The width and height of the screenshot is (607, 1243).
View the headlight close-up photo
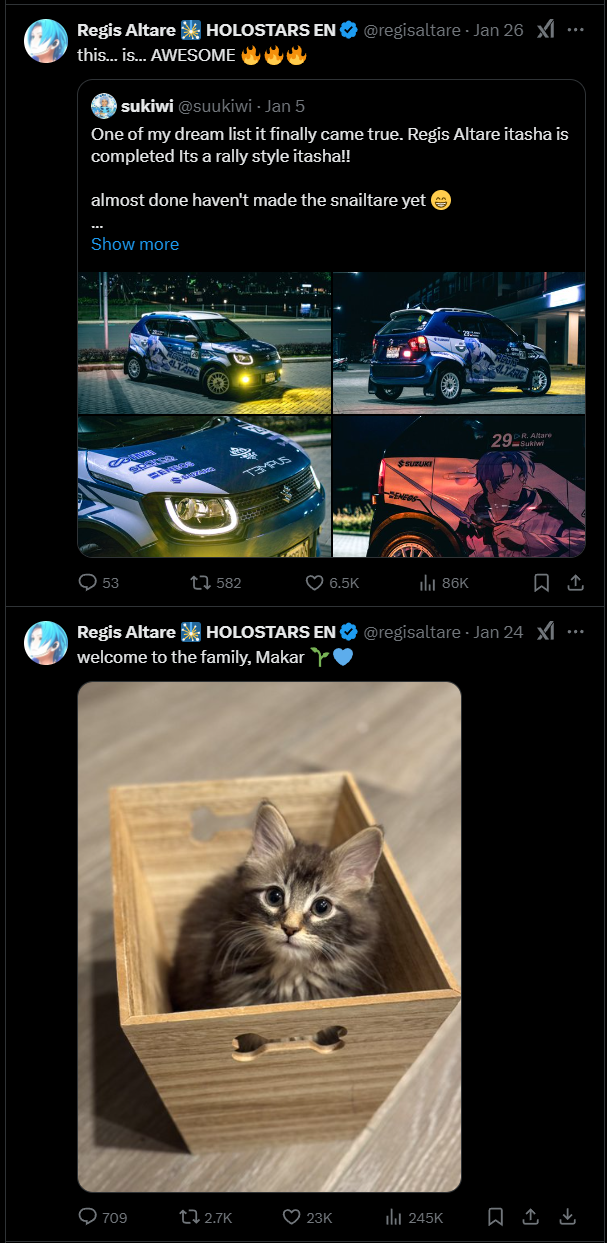coord(204,487)
